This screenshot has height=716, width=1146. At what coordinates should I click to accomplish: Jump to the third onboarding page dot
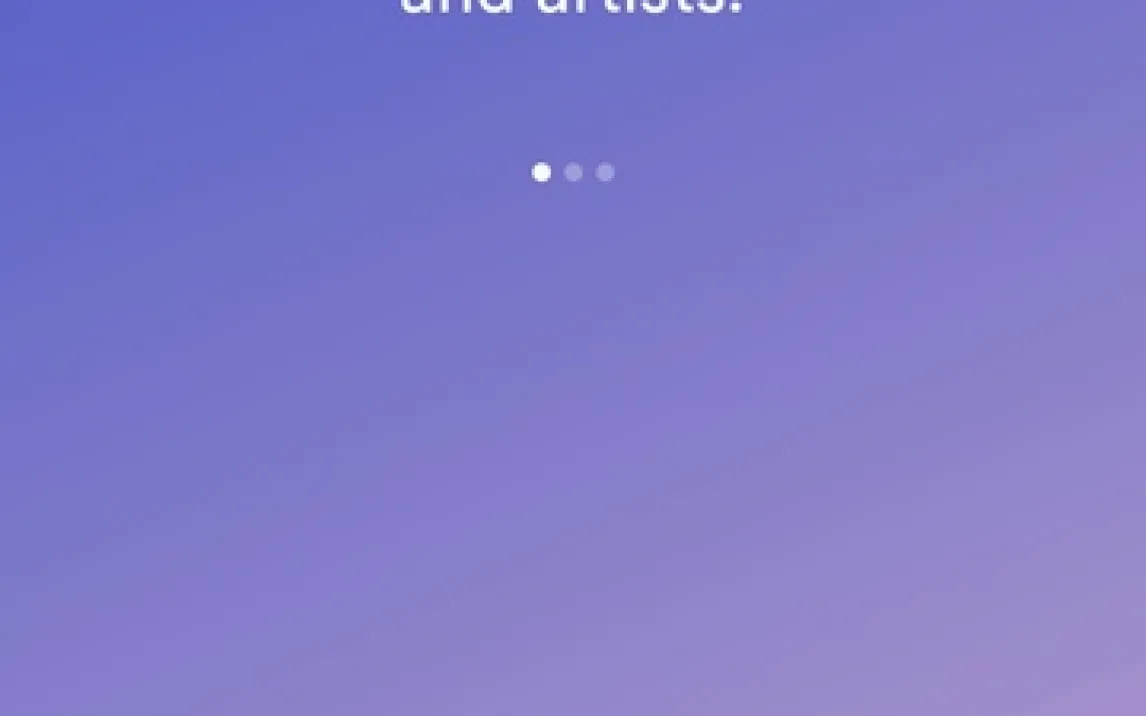pos(605,173)
